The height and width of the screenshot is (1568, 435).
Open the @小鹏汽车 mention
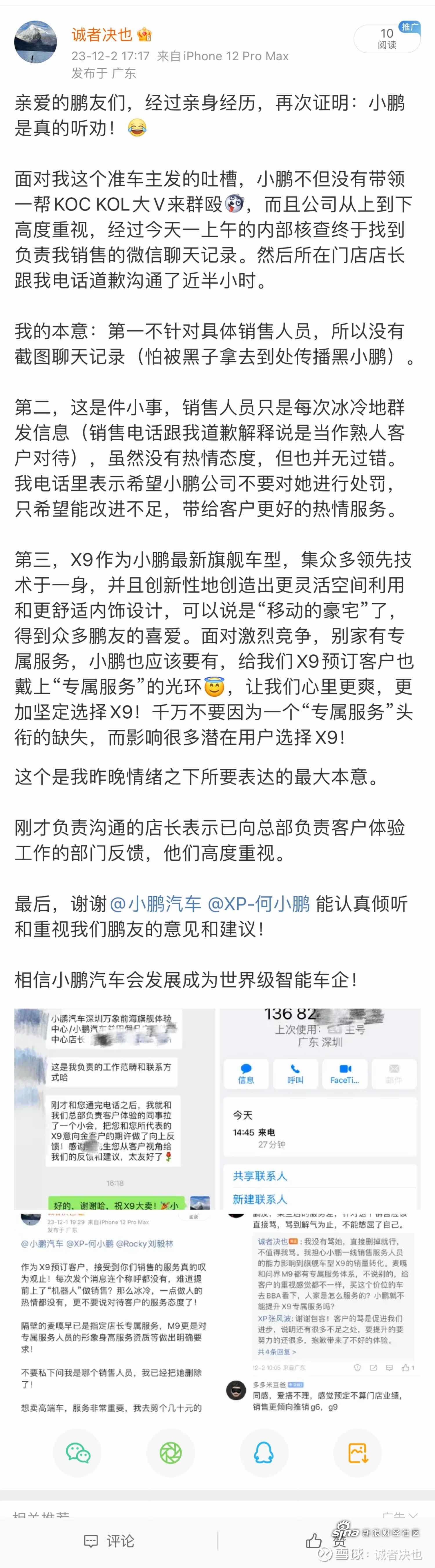pos(155,904)
